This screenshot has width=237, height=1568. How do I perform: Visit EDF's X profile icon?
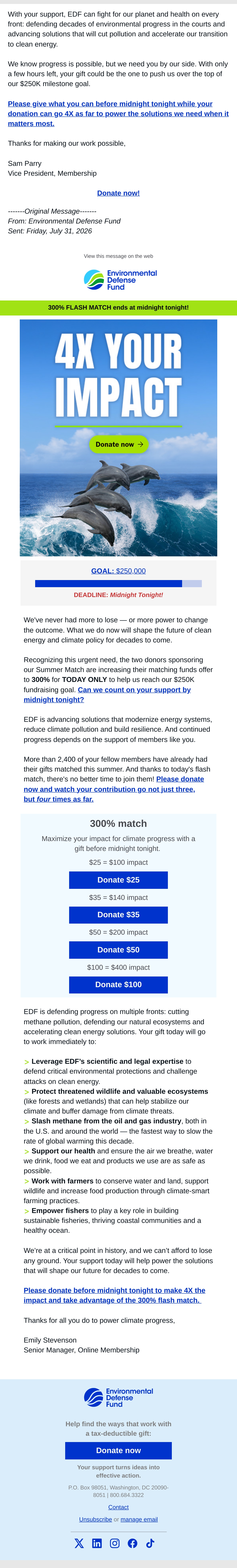click(79, 1543)
